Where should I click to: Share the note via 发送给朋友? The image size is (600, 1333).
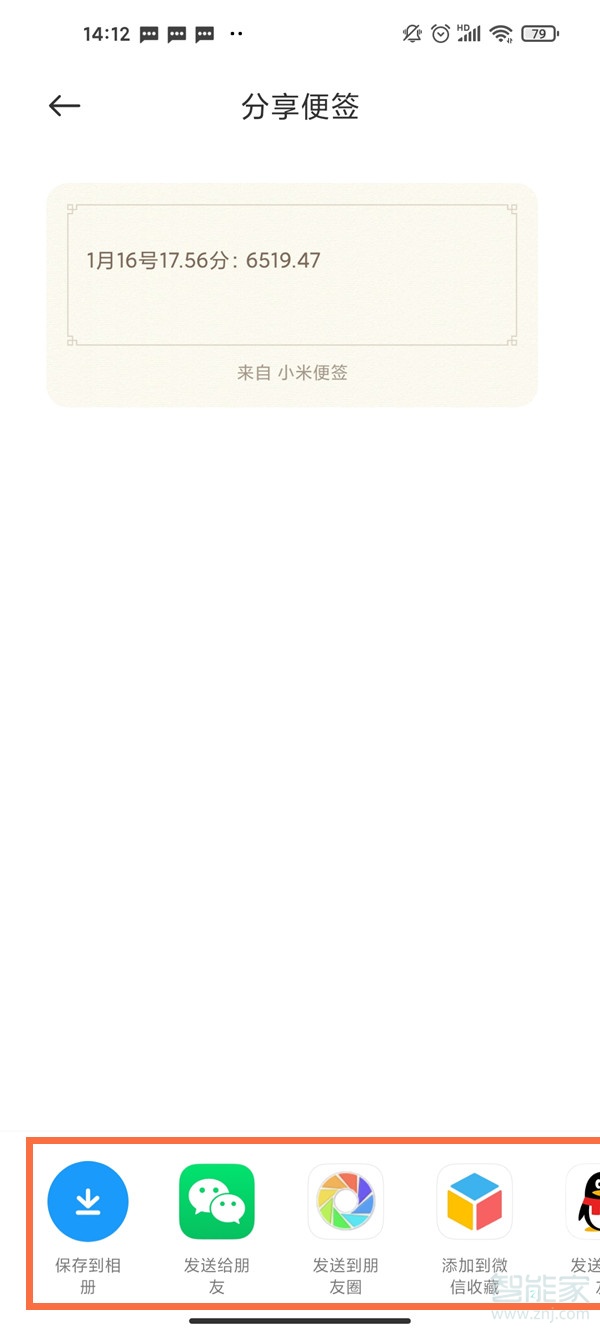pyautogui.click(x=217, y=1202)
